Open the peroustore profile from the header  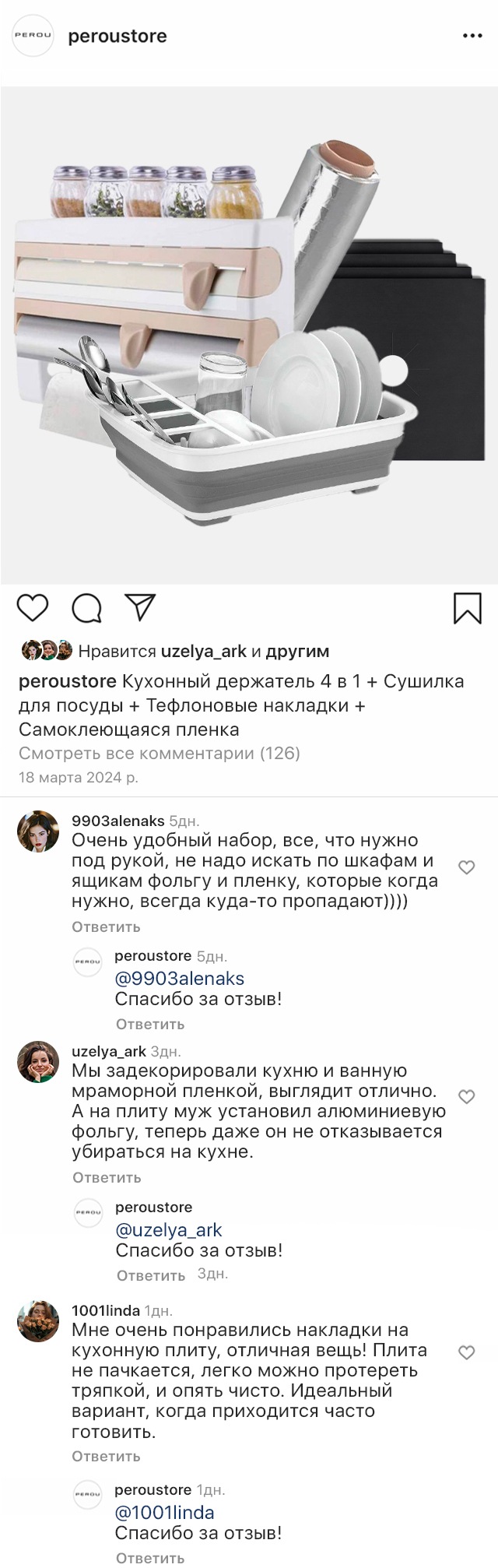117,36
